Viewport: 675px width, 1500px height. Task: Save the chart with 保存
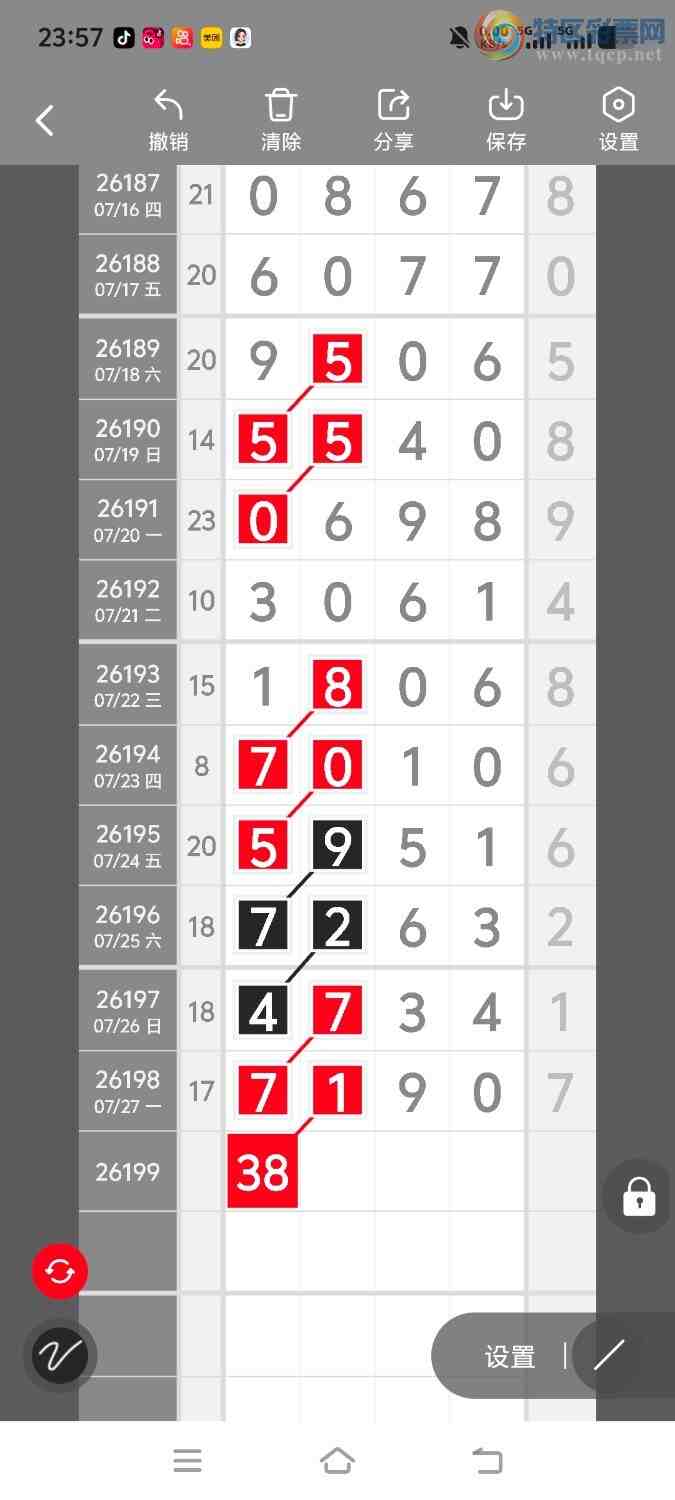tap(506, 120)
